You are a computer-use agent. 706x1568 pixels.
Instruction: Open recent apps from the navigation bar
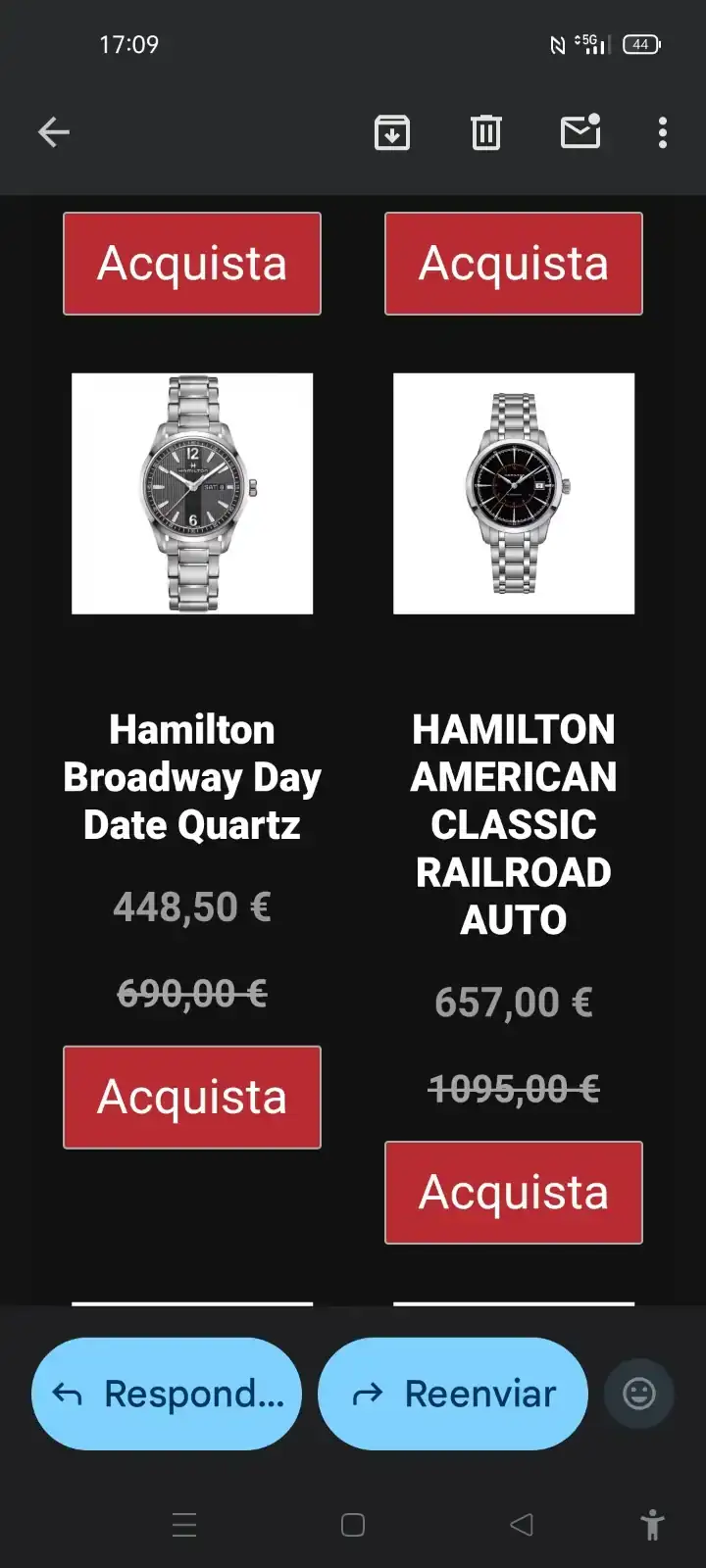point(184,1525)
